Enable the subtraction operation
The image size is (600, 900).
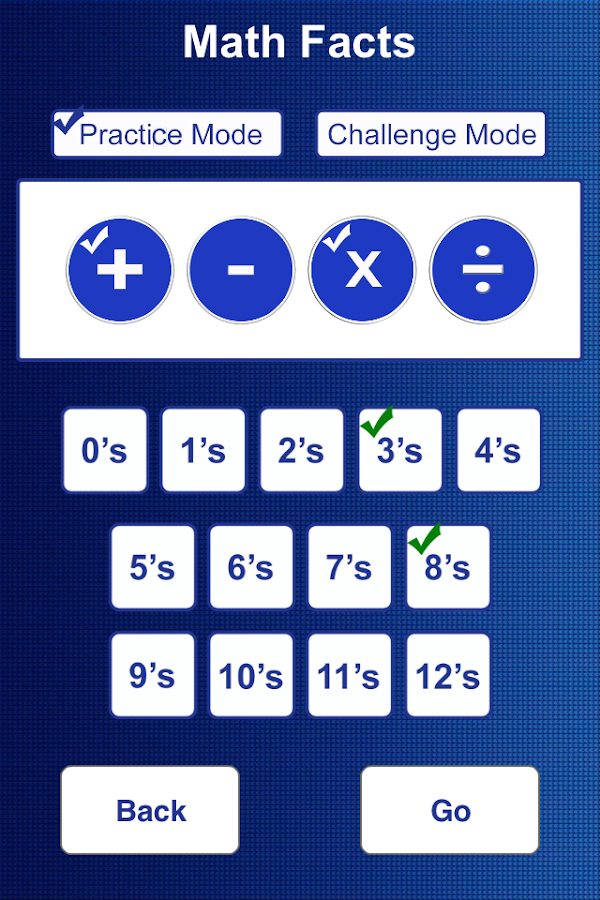[241, 270]
